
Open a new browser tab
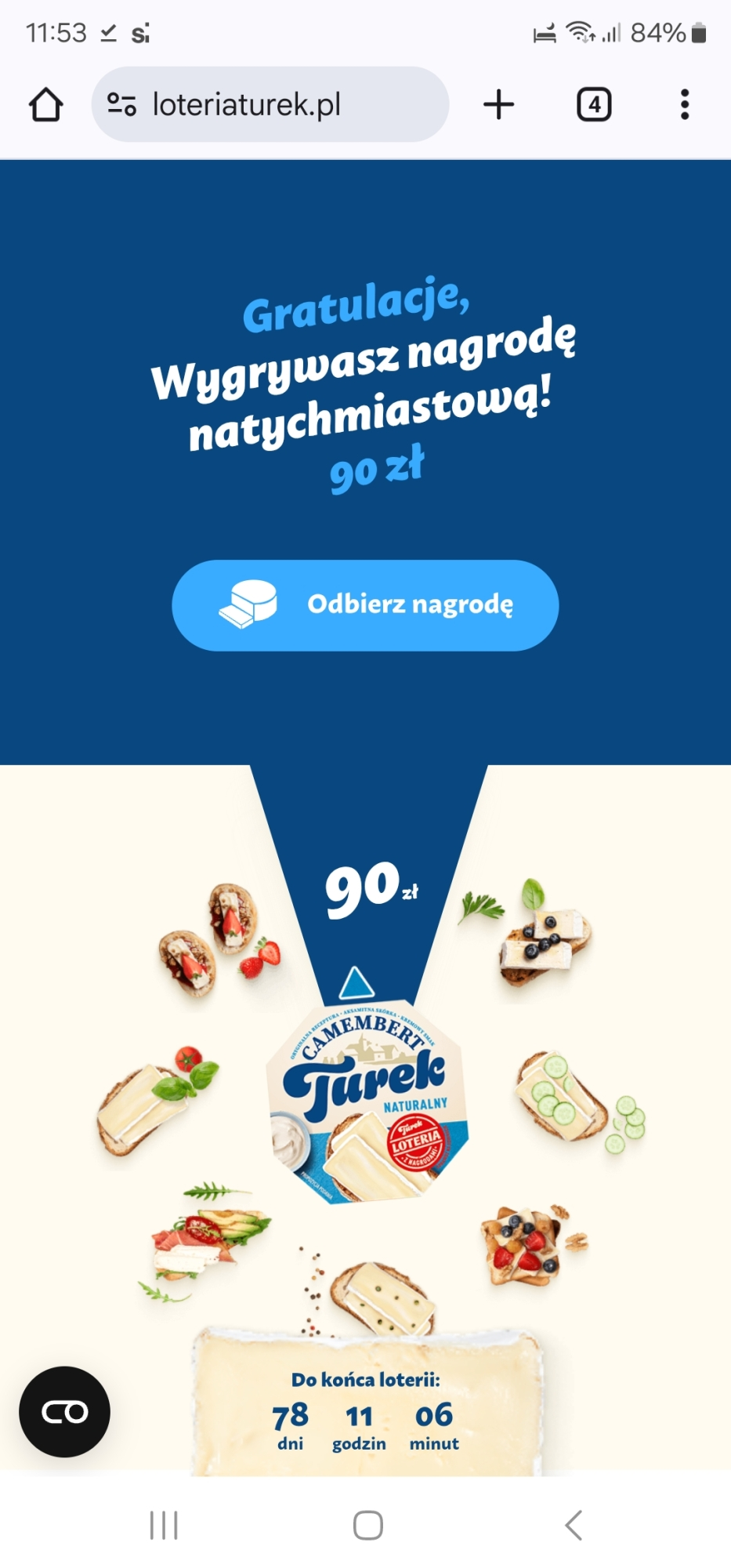click(499, 104)
